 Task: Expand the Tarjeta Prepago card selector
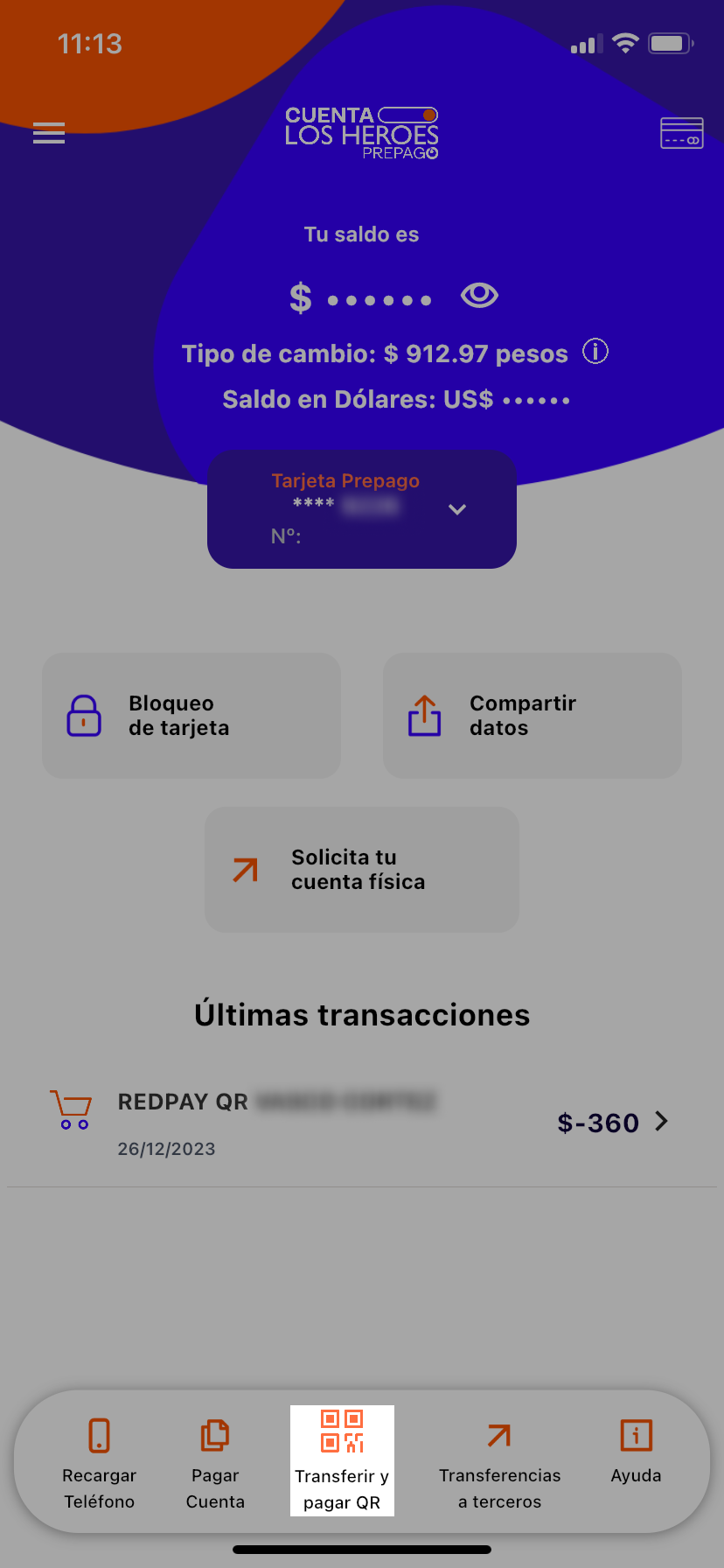[362, 509]
